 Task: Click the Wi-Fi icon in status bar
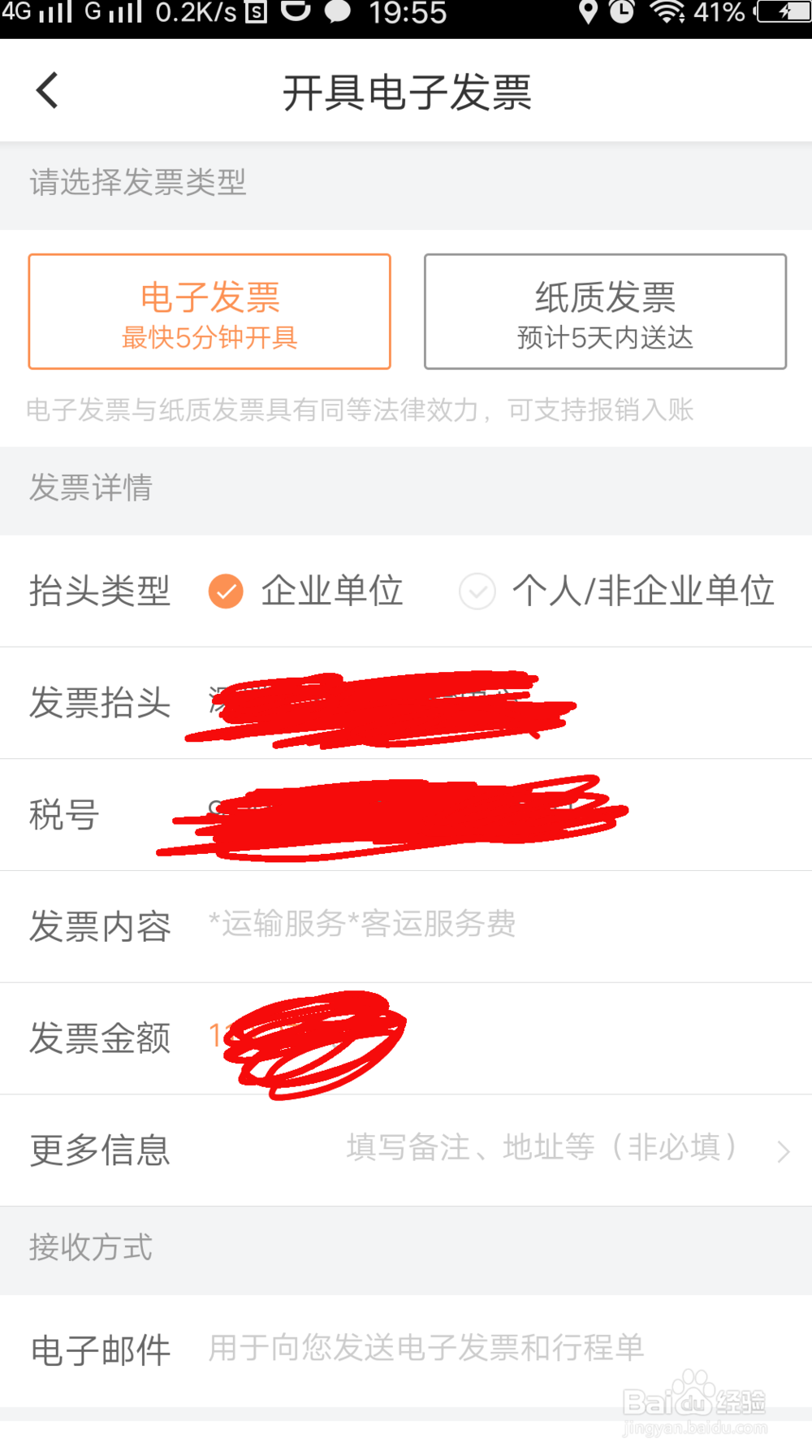click(666, 12)
